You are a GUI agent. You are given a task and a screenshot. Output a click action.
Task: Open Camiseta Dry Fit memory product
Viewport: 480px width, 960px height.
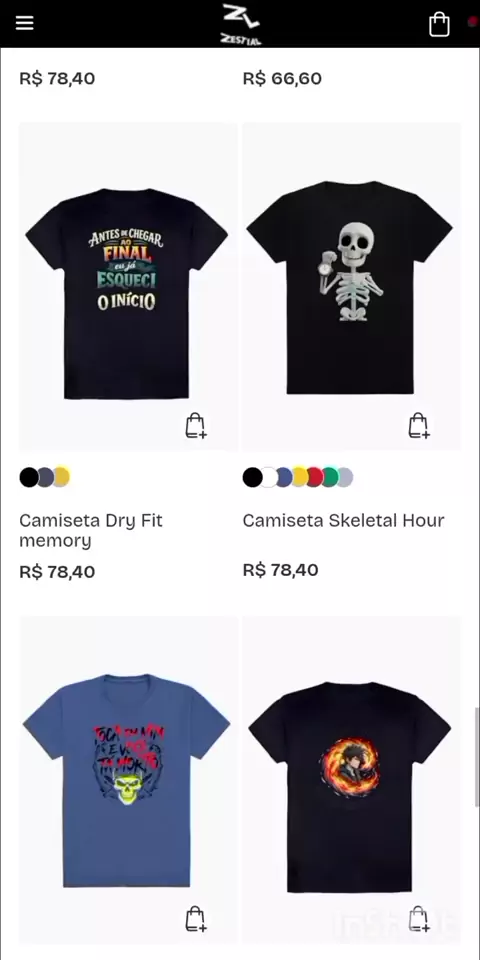click(x=91, y=530)
